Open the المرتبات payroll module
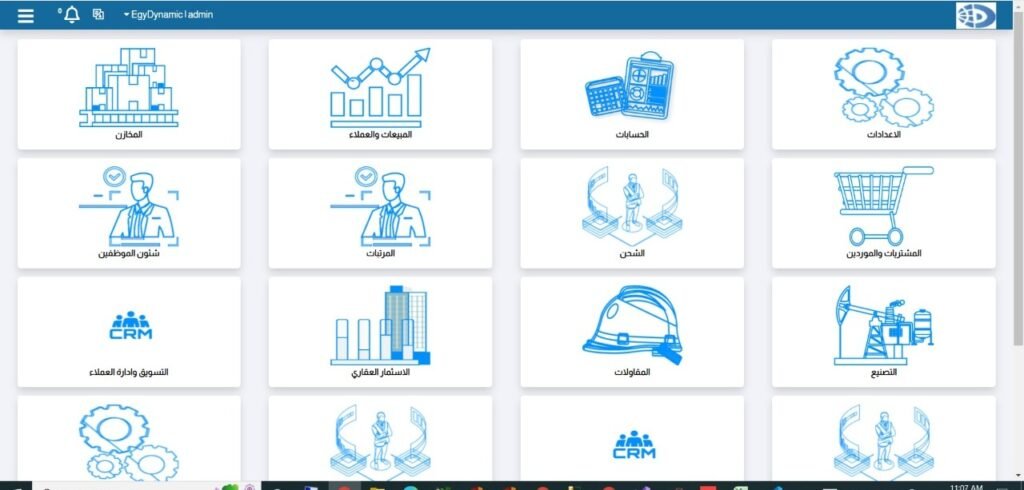 (380, 213)
